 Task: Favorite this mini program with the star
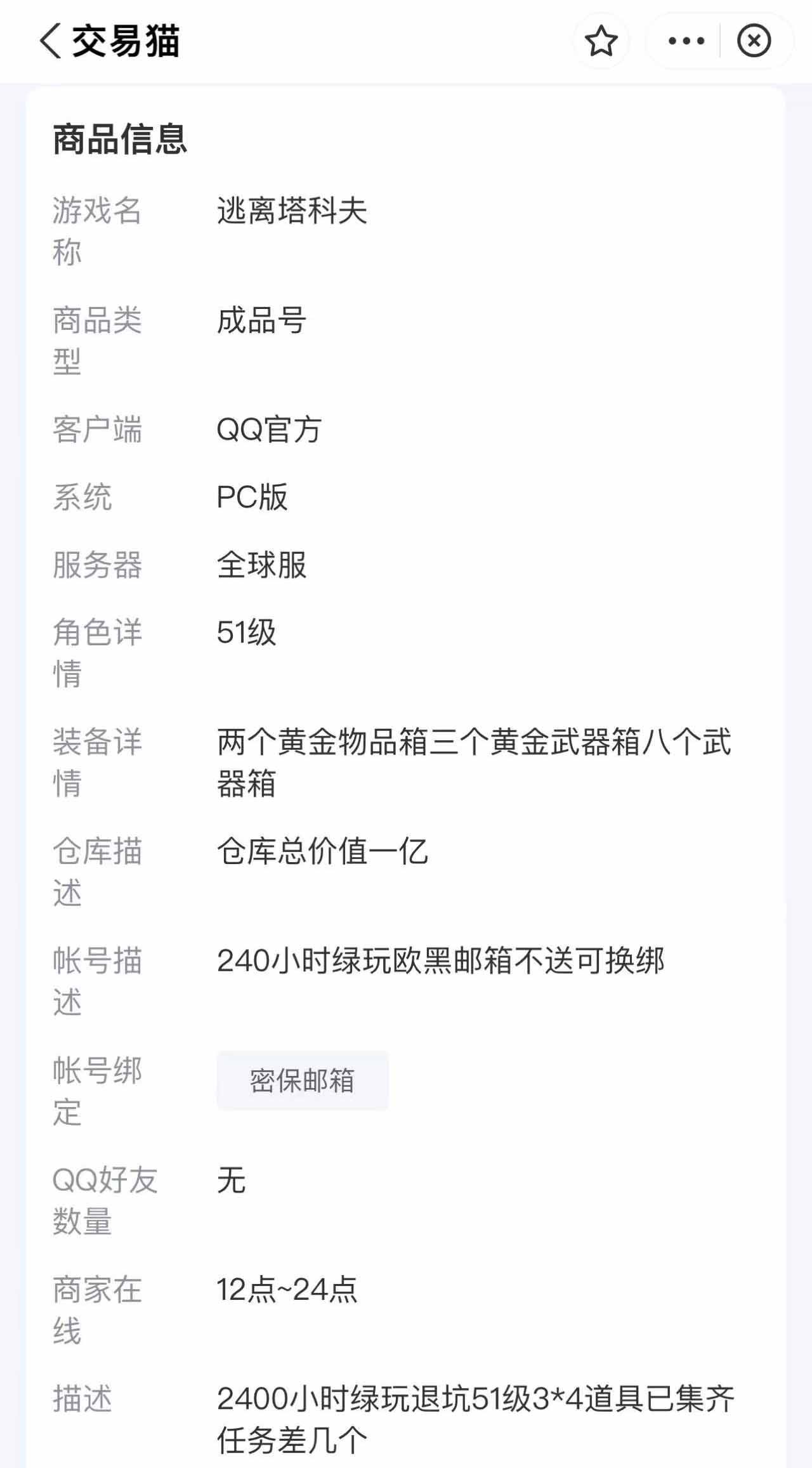(600, 41)
